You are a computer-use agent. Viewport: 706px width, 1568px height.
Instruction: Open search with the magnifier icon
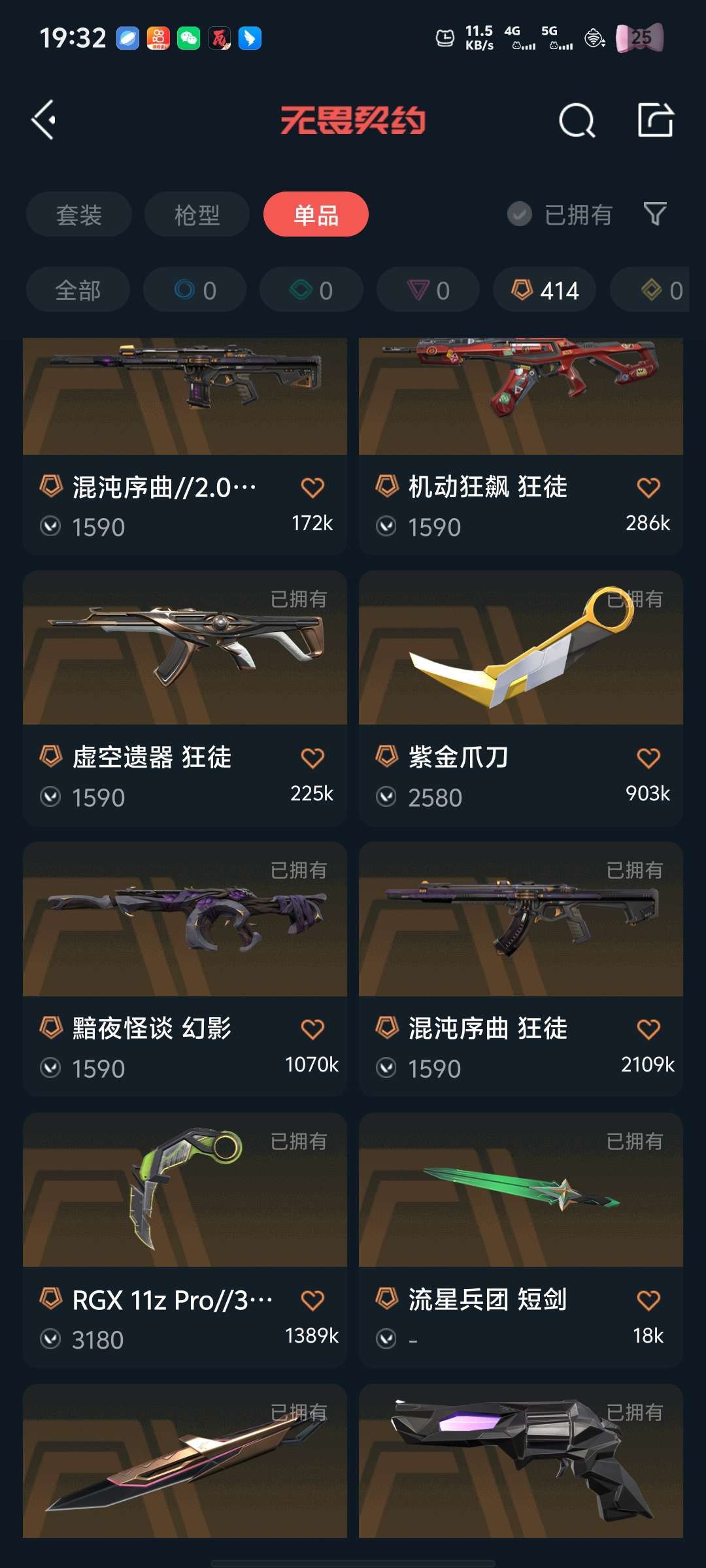point(575,121)
